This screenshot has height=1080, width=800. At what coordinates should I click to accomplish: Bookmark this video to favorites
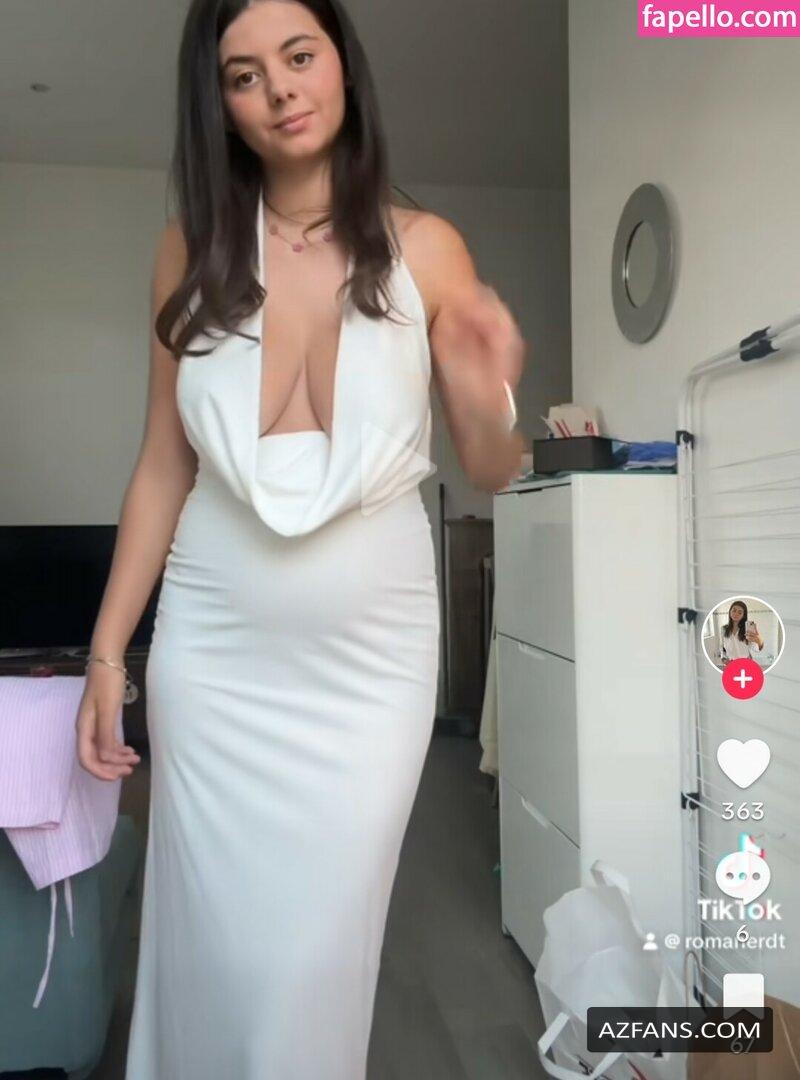(743, 993)
